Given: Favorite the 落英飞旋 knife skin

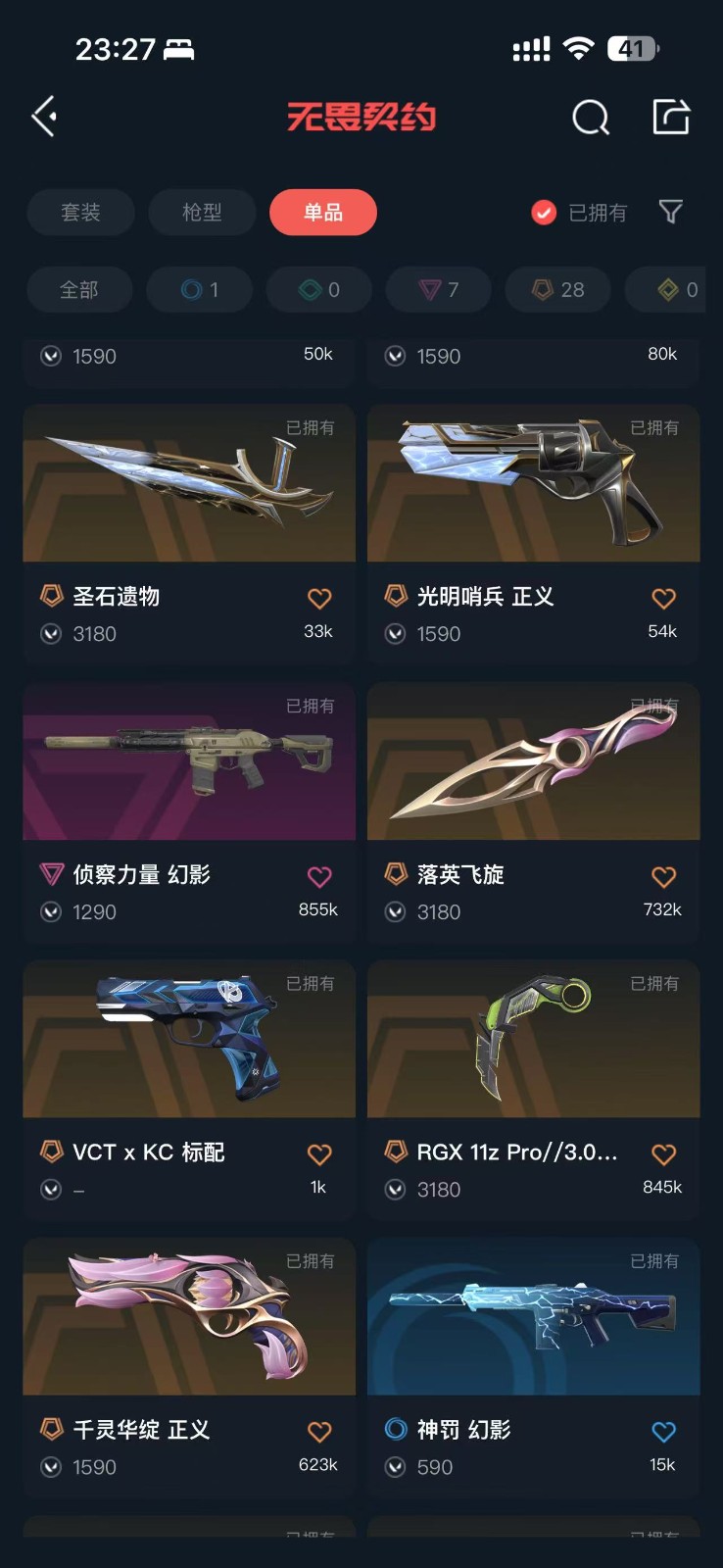Looking at the screenshot, I should [x=663, y=876].
